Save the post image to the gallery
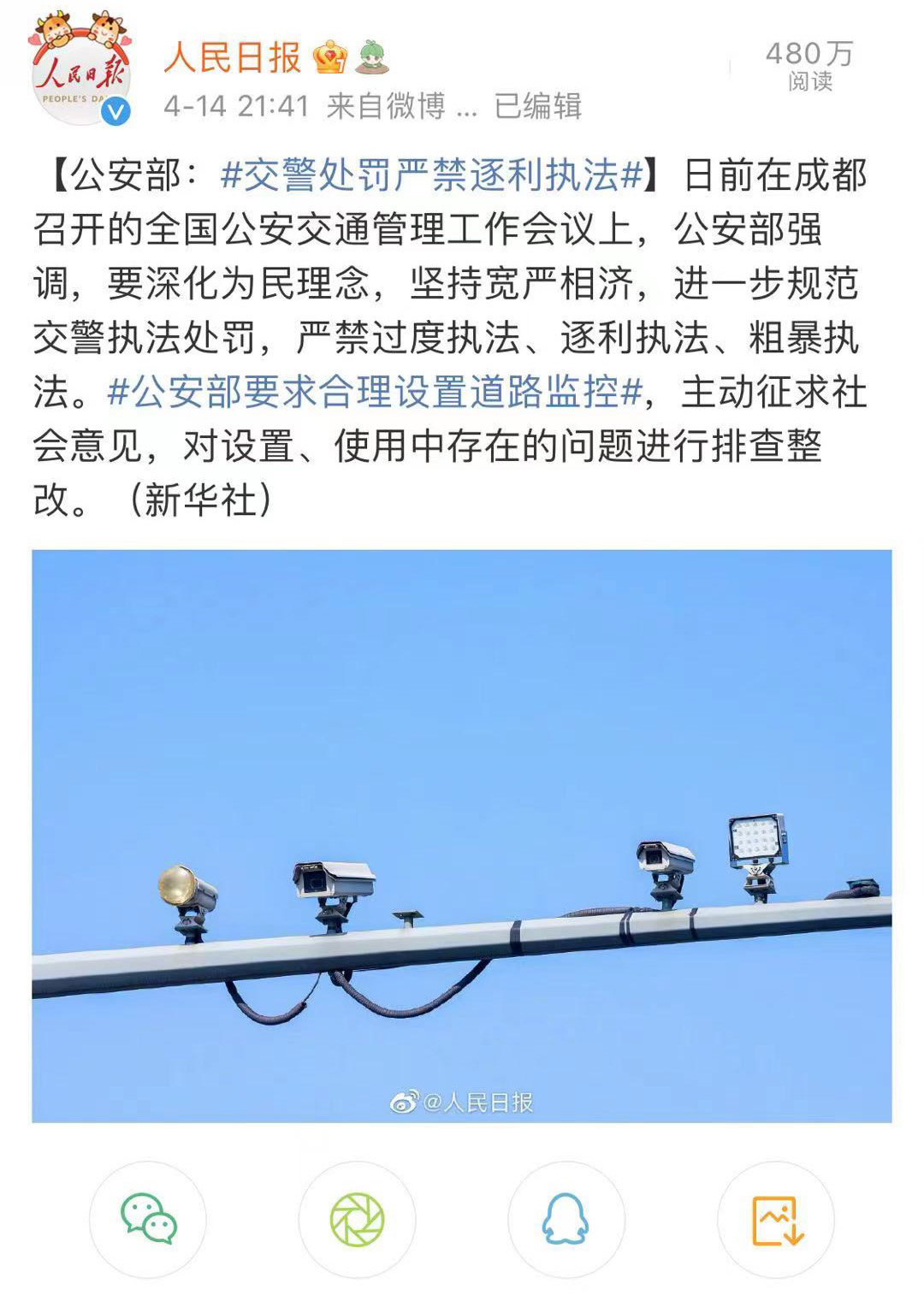924x1313 pixels. pyautogui.click(x=775, y=1219)
